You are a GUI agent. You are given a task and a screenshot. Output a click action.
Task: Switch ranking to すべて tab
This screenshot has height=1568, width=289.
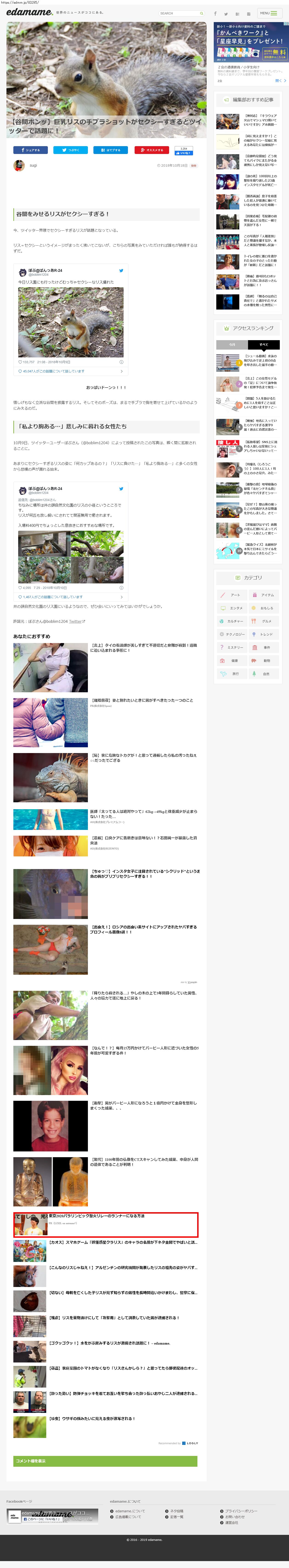tap(263, 345)
